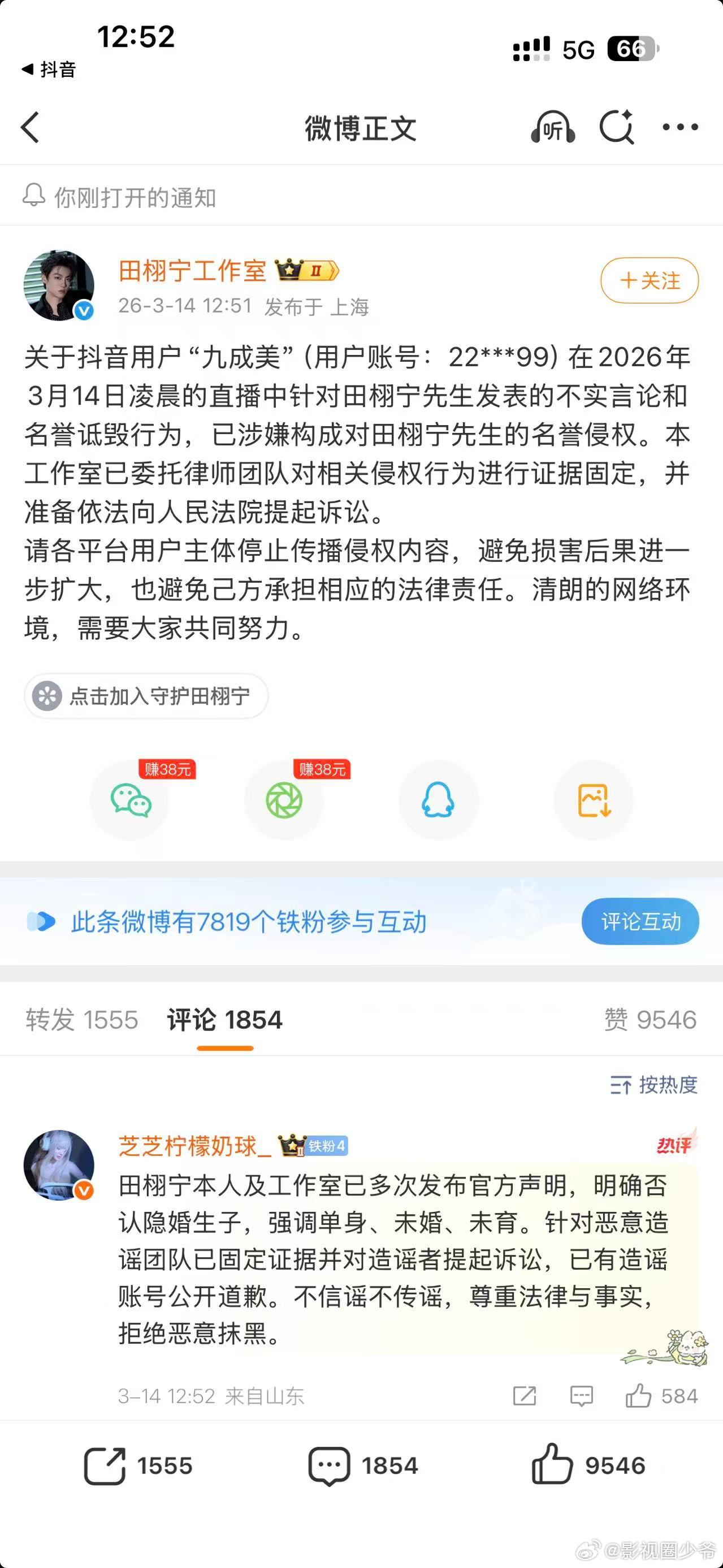723x1568 pixels.
Task: Tap the notification bell icon
Action: coord(33,196)
